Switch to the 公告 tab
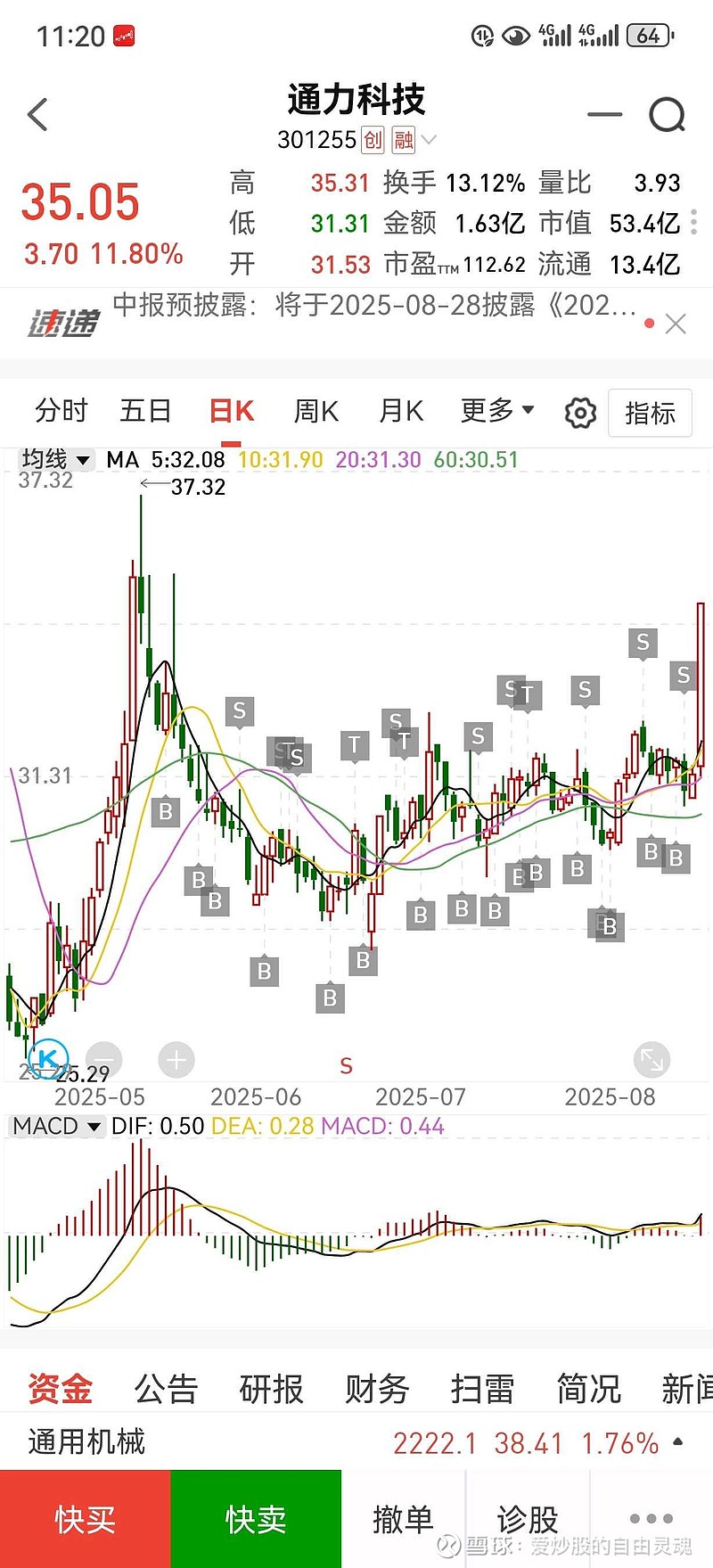 166,1388
